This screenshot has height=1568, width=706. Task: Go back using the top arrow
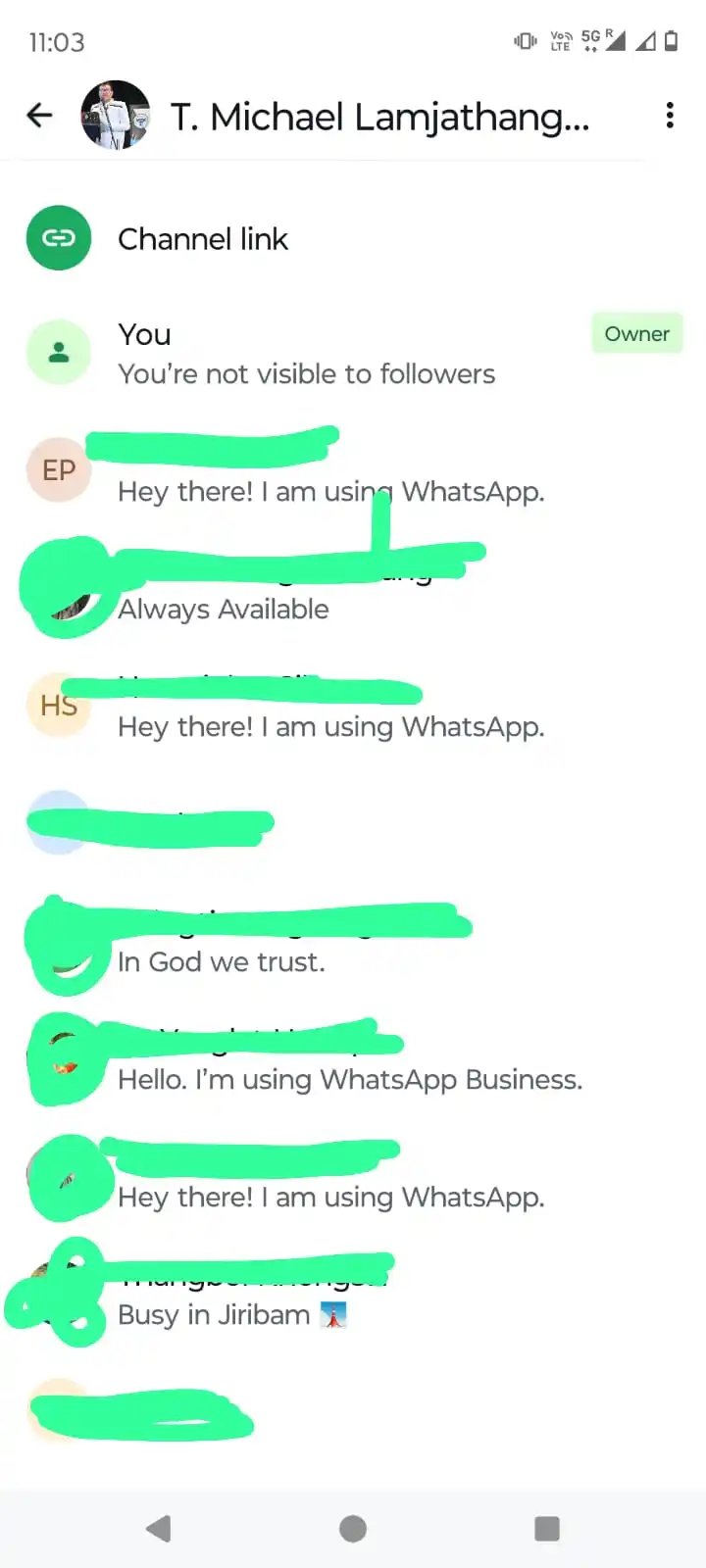(x=39, y=116)
